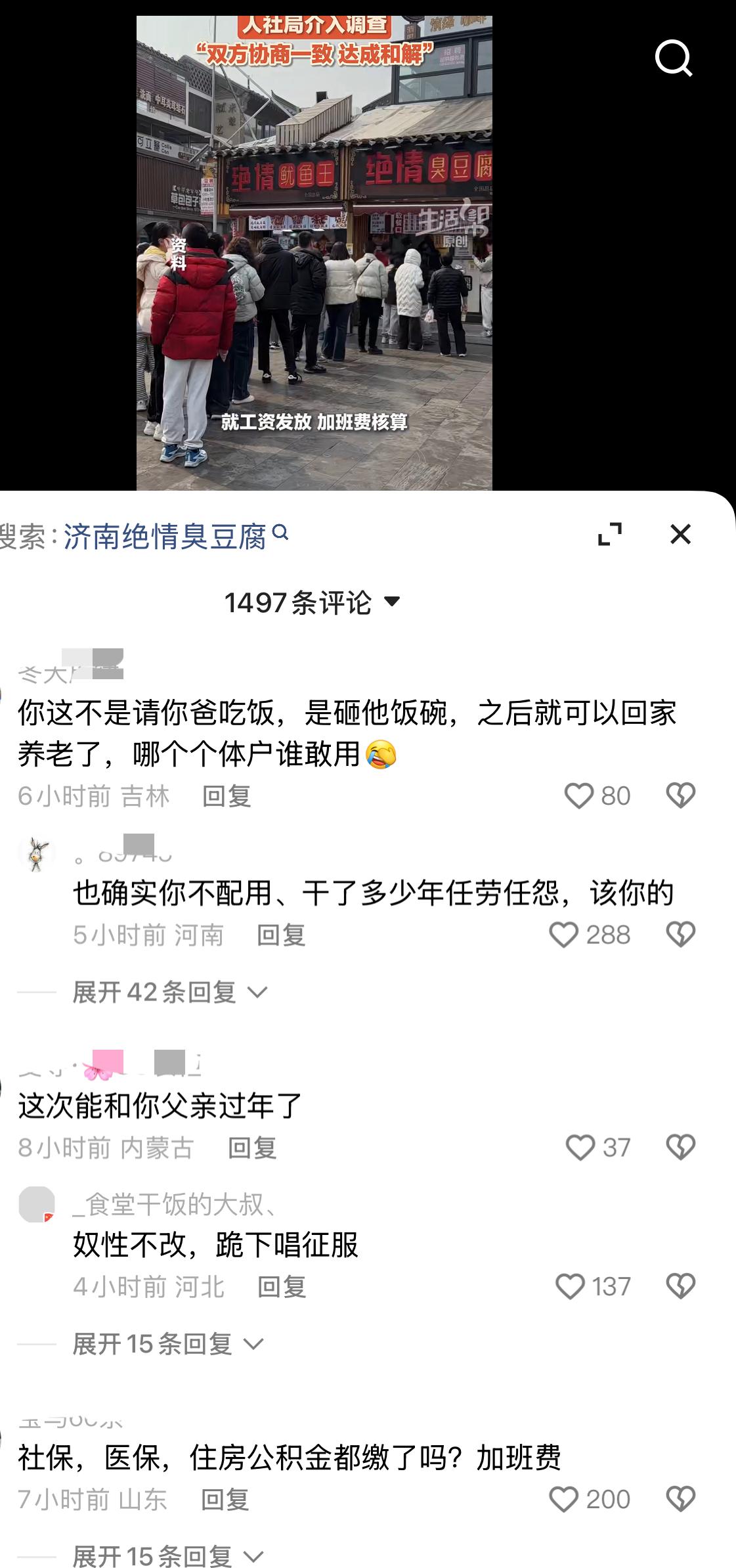Image resolution: width=736 pixels, height=1568 pixels.
Task: Like the 社保医保 comment showing 200
Action: click(569, 1500)
